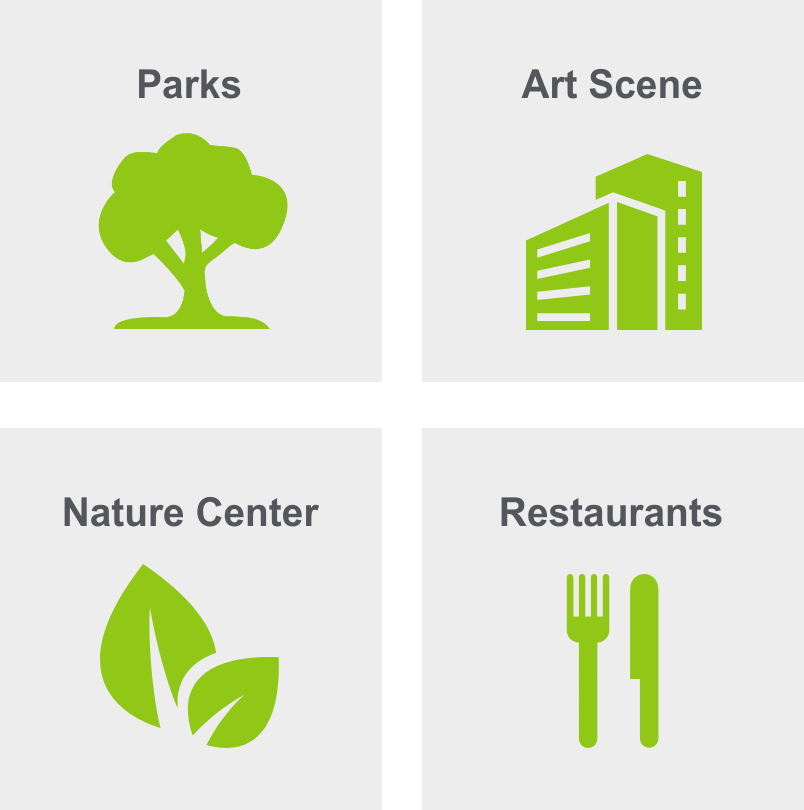Screen dimensions: 804x810
Task: Go to the Nature Center section
Action: click(x=190, y=620)
